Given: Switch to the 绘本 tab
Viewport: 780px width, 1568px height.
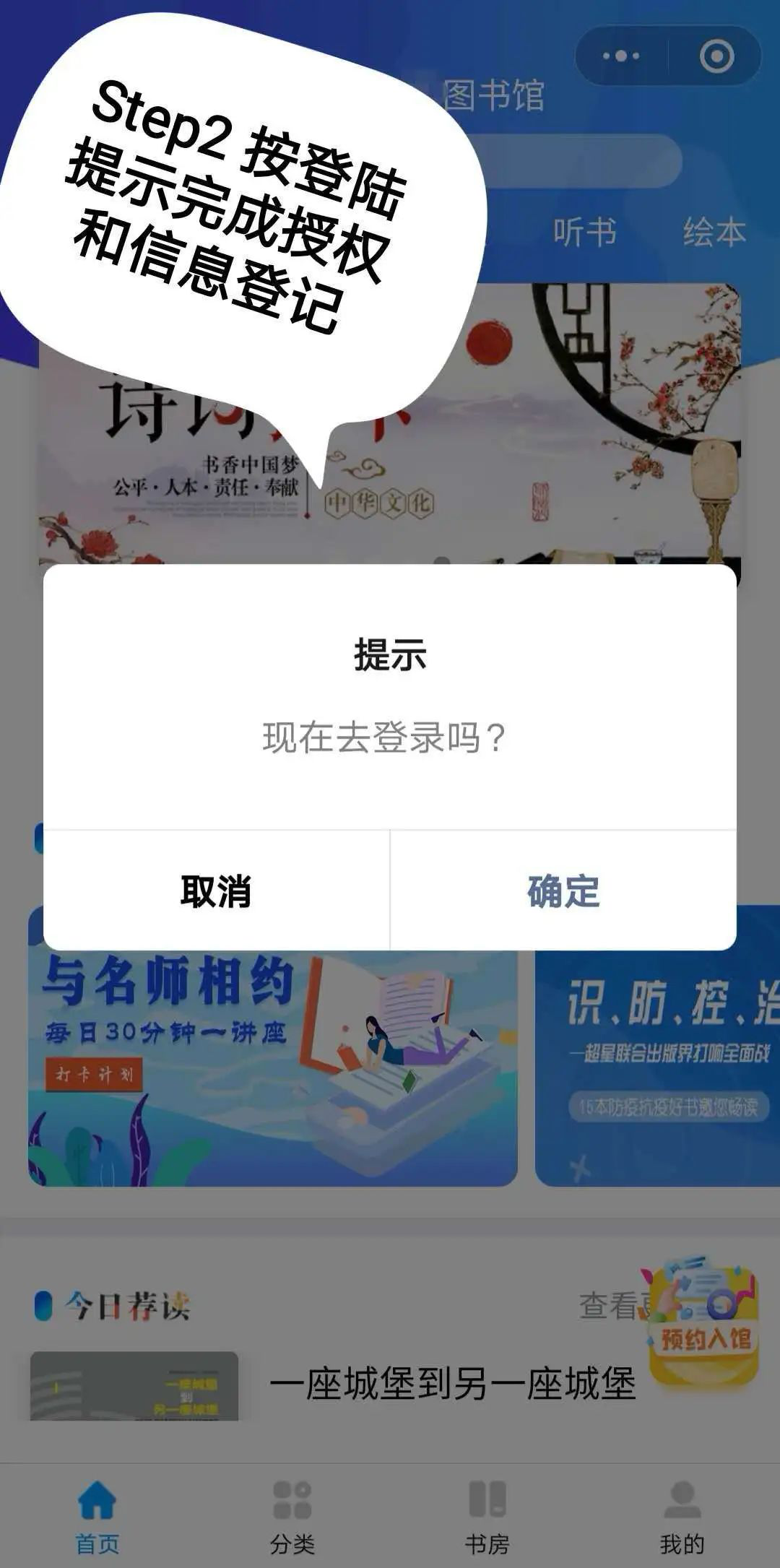Looking at the screenshot, I should click(714, 233).
